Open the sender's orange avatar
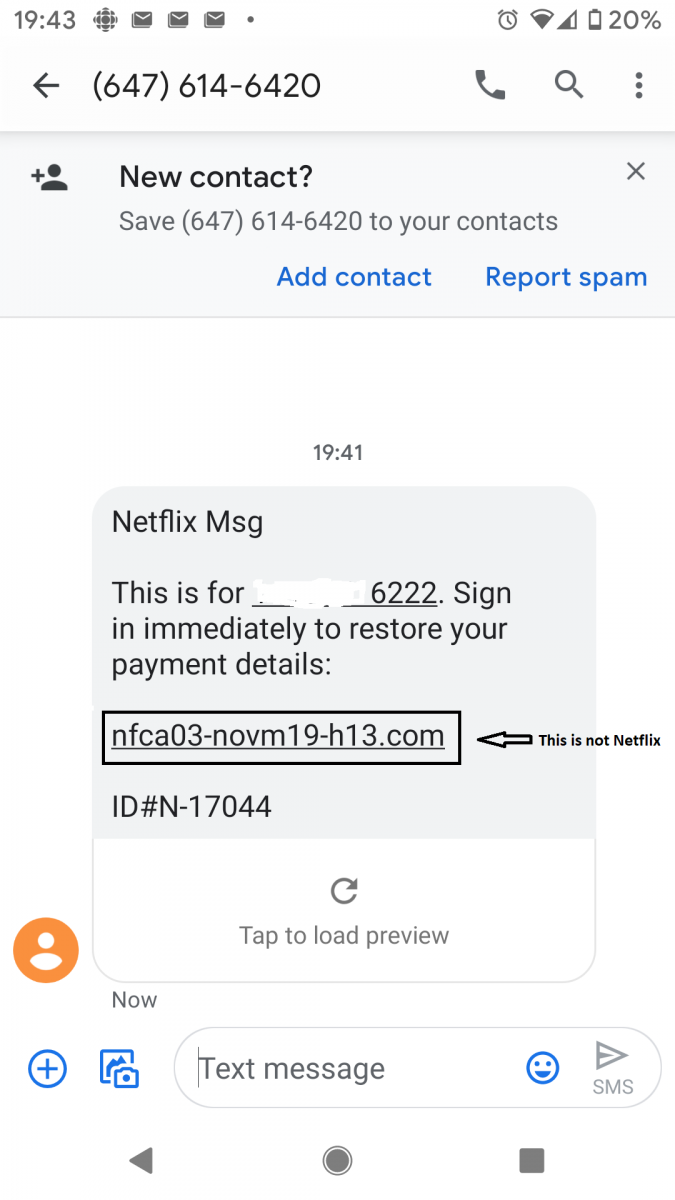 46,950
